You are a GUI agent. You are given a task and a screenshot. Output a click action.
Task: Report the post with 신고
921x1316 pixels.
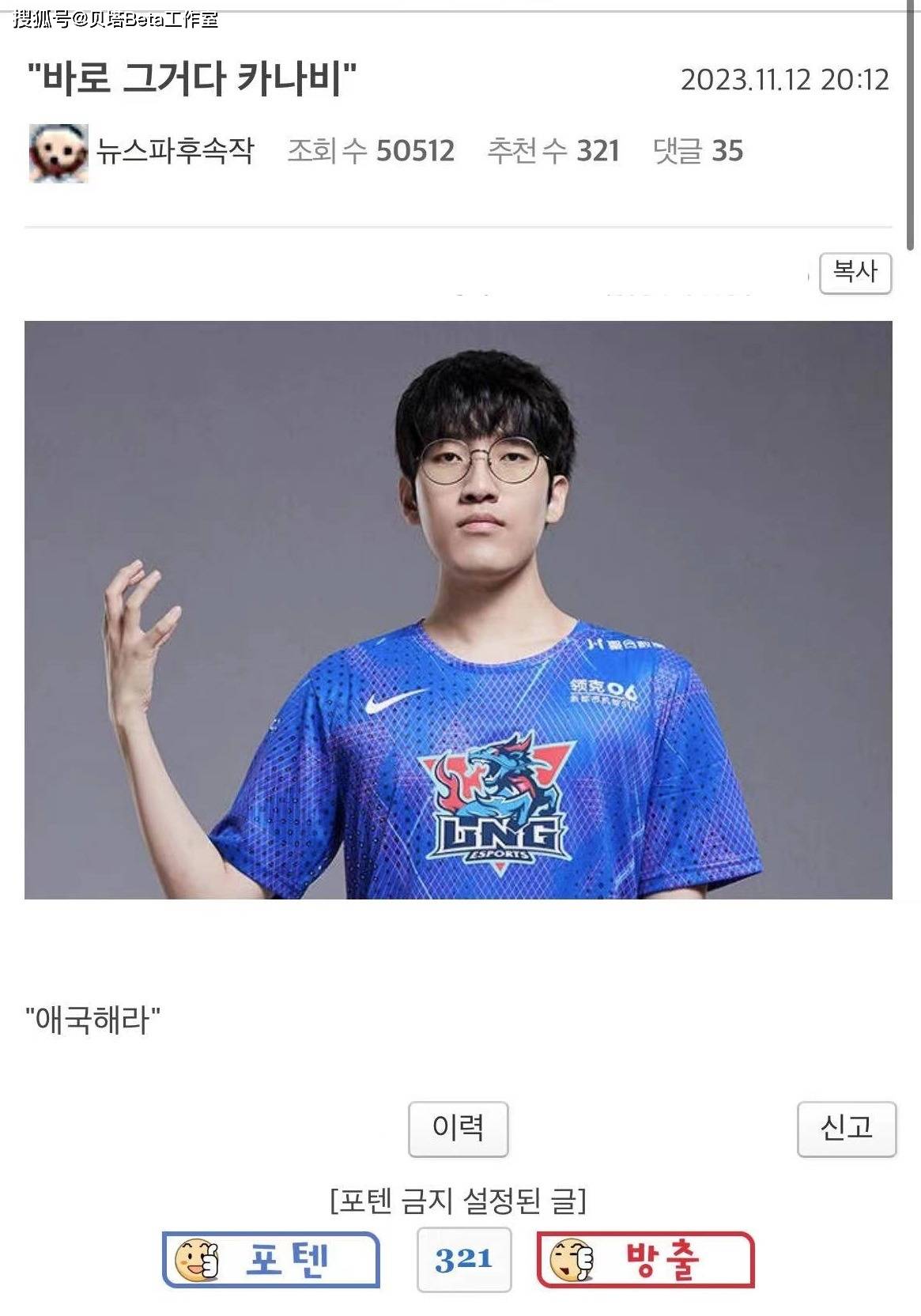point(846,1128)
